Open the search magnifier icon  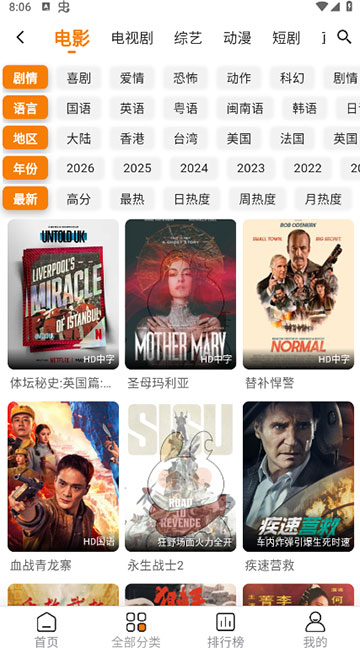[x=344, y=37]
